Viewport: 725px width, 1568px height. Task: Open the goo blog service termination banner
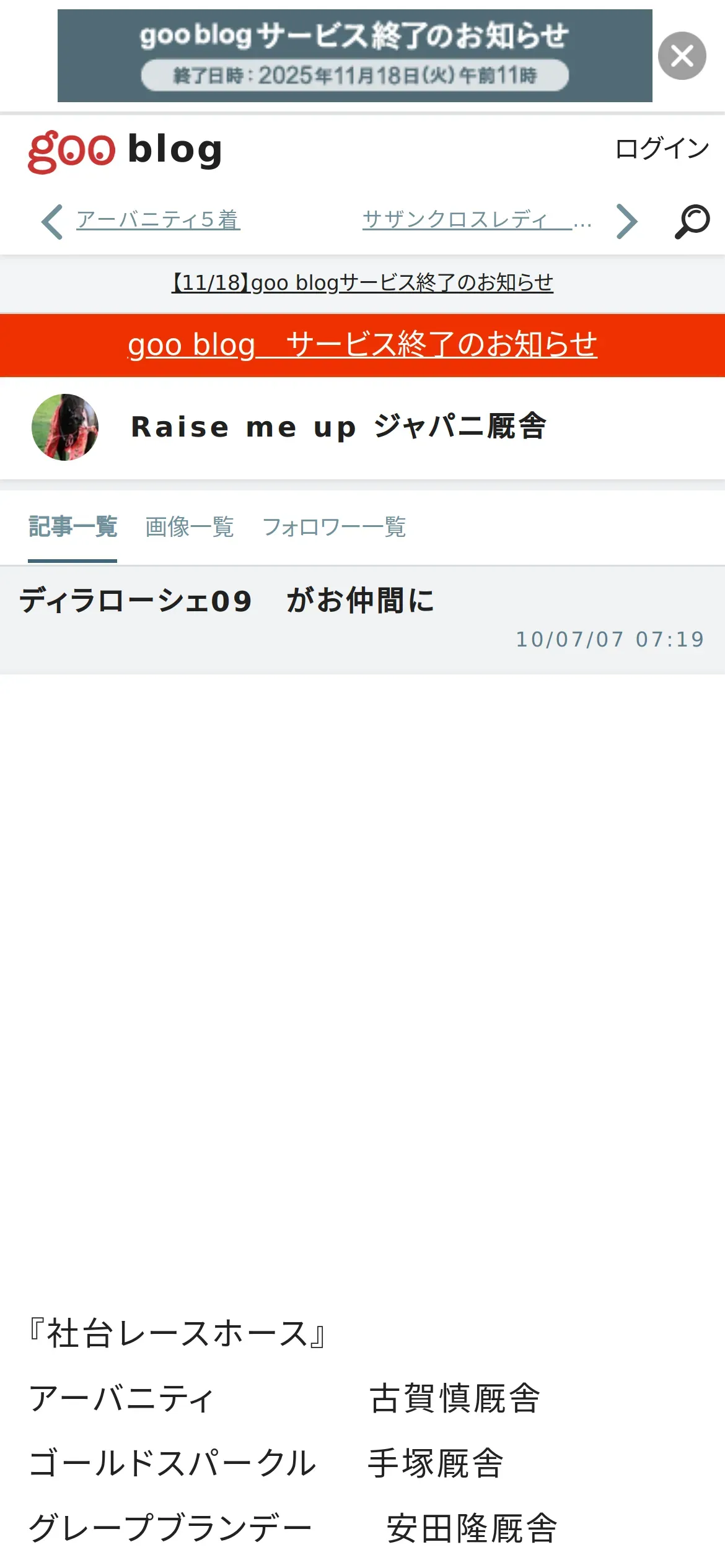click(x=354, y=56)
